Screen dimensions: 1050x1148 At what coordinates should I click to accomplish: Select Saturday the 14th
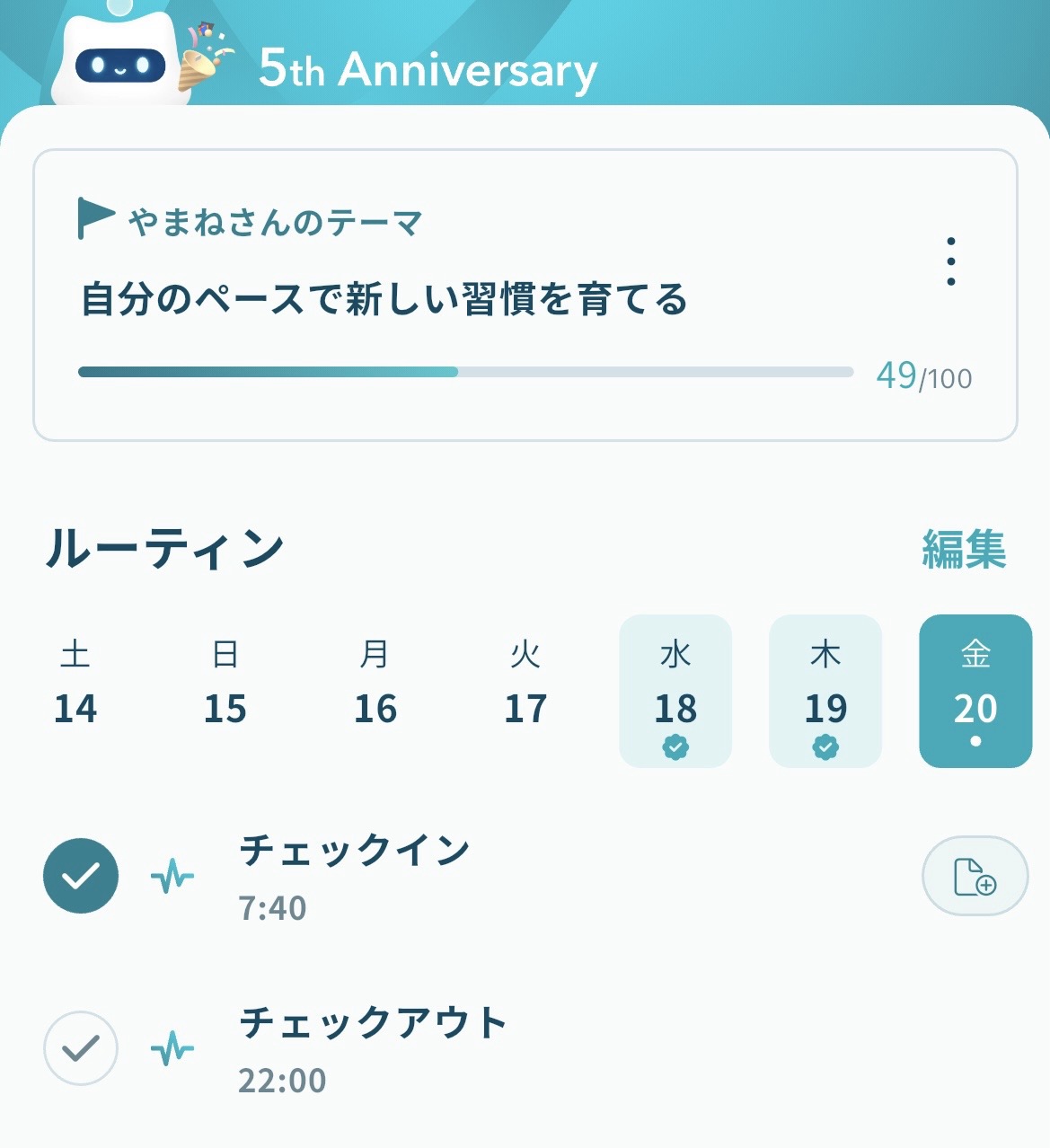click(75, 689)
